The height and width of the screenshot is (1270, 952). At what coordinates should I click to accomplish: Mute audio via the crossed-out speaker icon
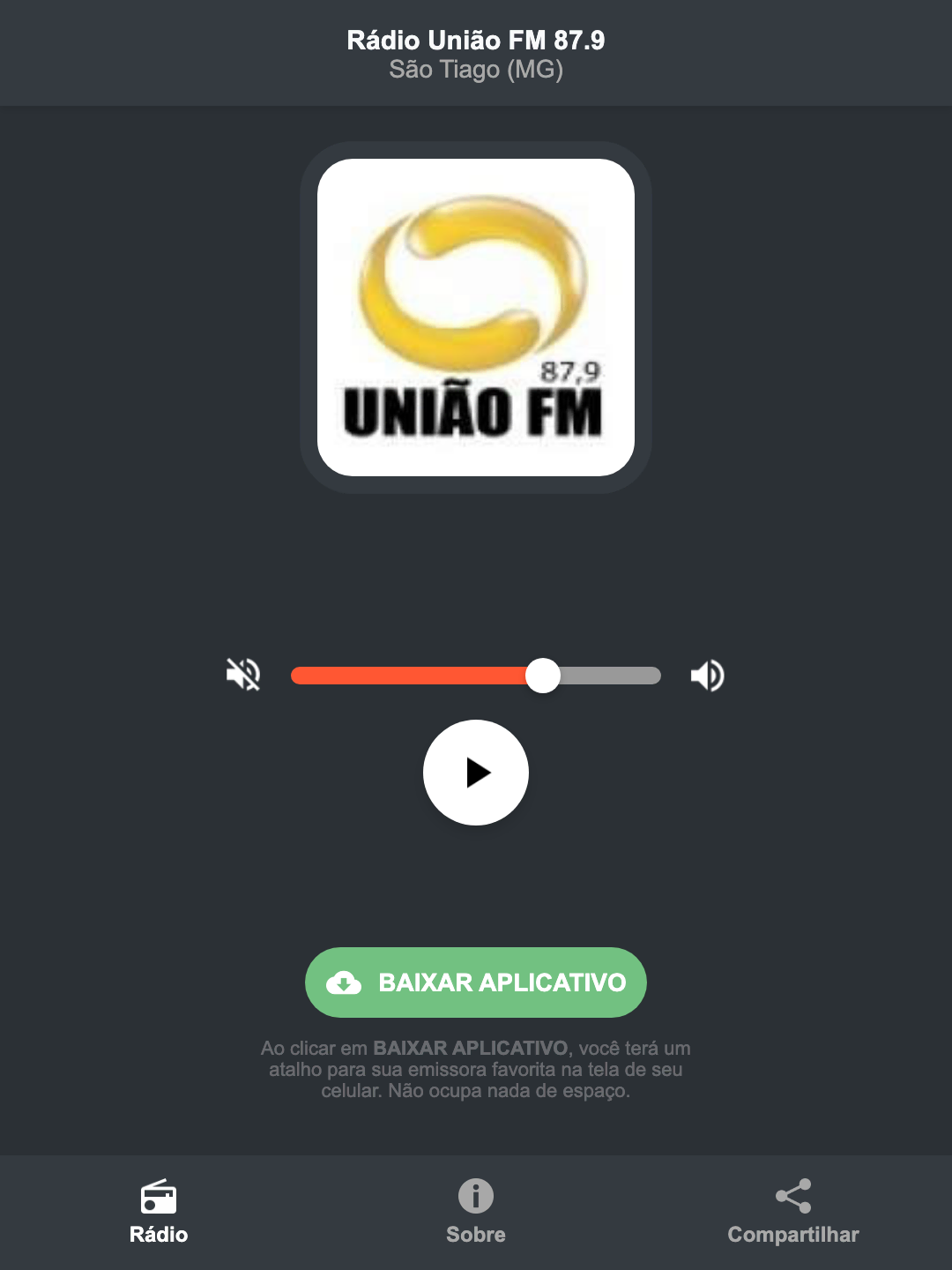point(244,675)
